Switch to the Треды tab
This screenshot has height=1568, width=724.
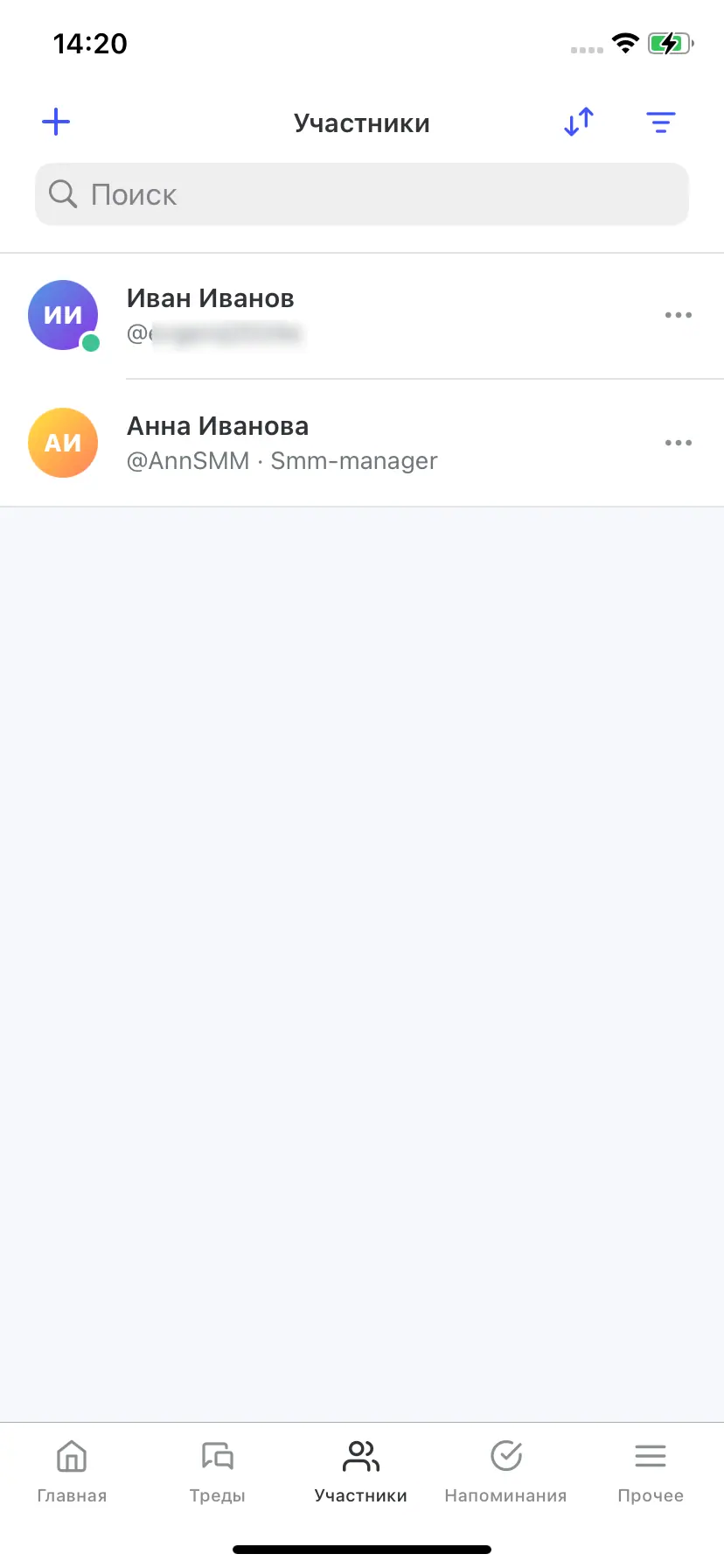pos(217,1470)
